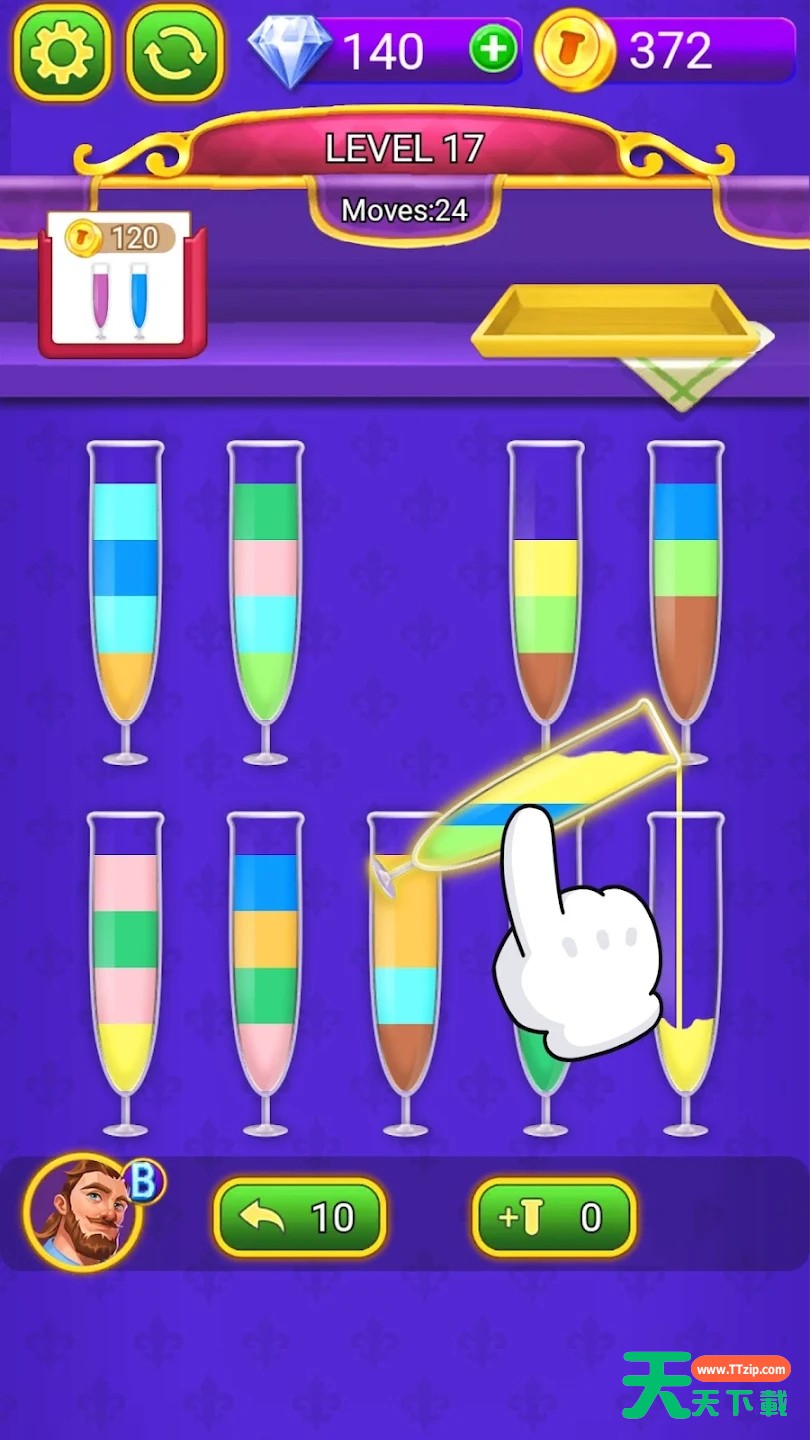Open the settings gear

pyautogui.click(x=61, y=52)
